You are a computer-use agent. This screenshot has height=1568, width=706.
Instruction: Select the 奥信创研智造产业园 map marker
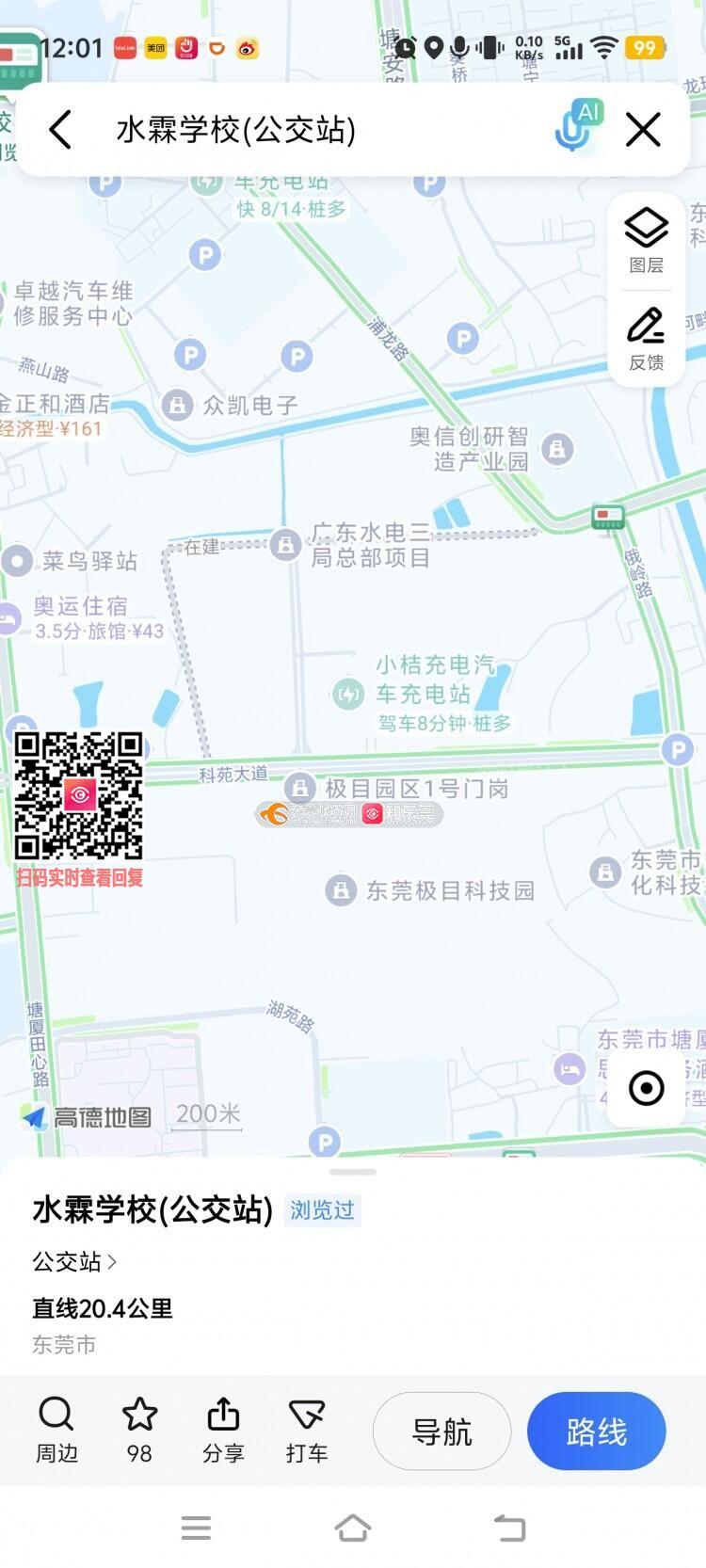[x=557, y=449]
